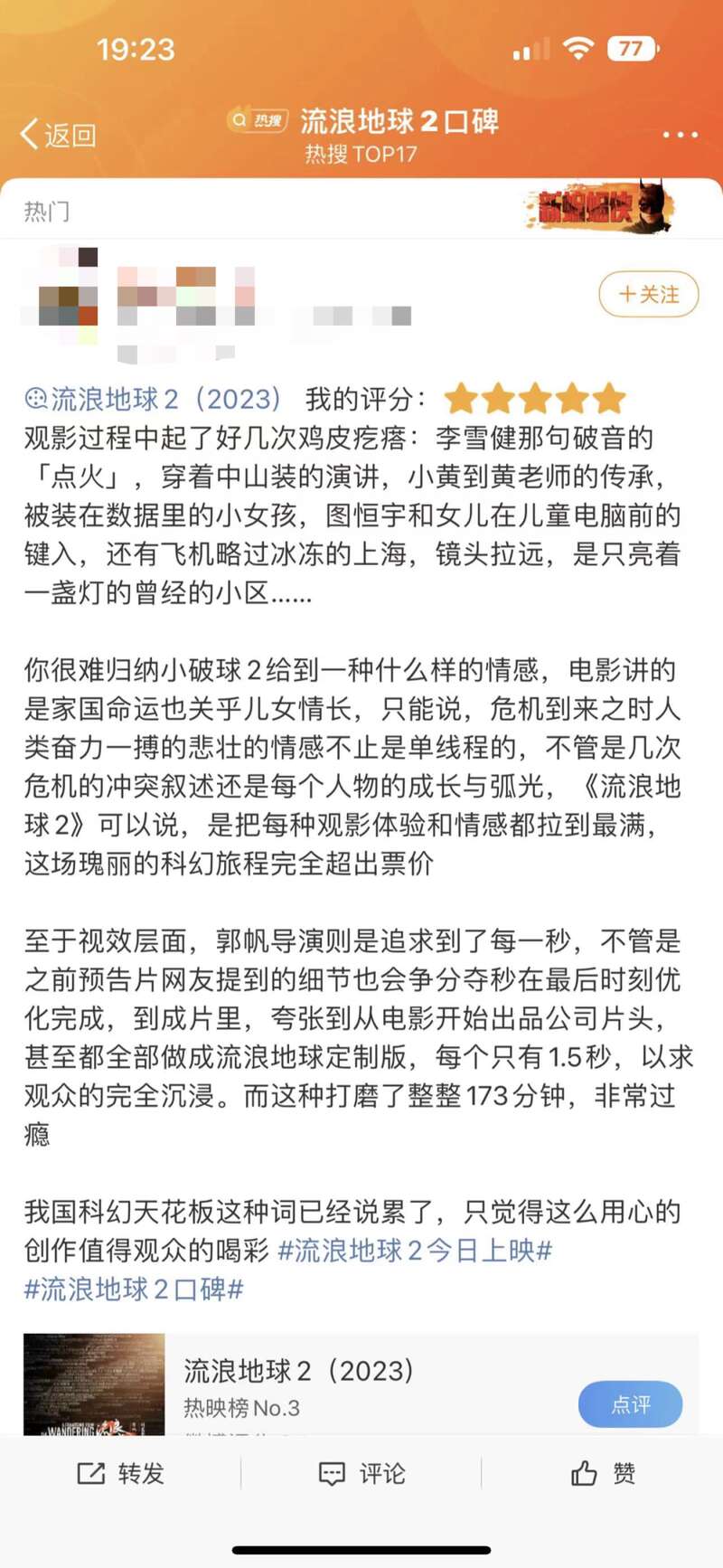Repost this post with 转发
Viewport: 723px width, 1568px height.
coord(120,1474)
